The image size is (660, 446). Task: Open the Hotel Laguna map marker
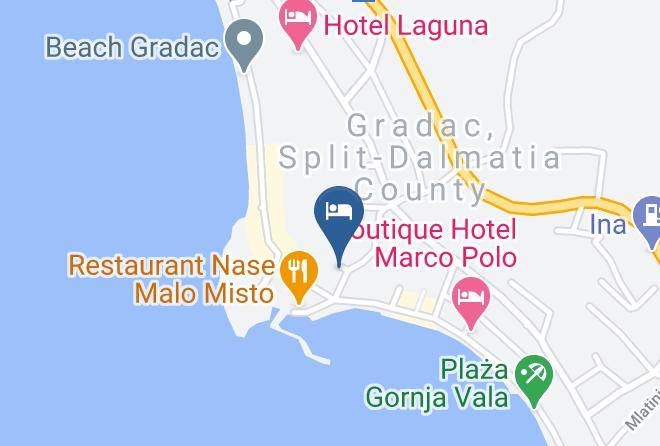click(298, 24)
